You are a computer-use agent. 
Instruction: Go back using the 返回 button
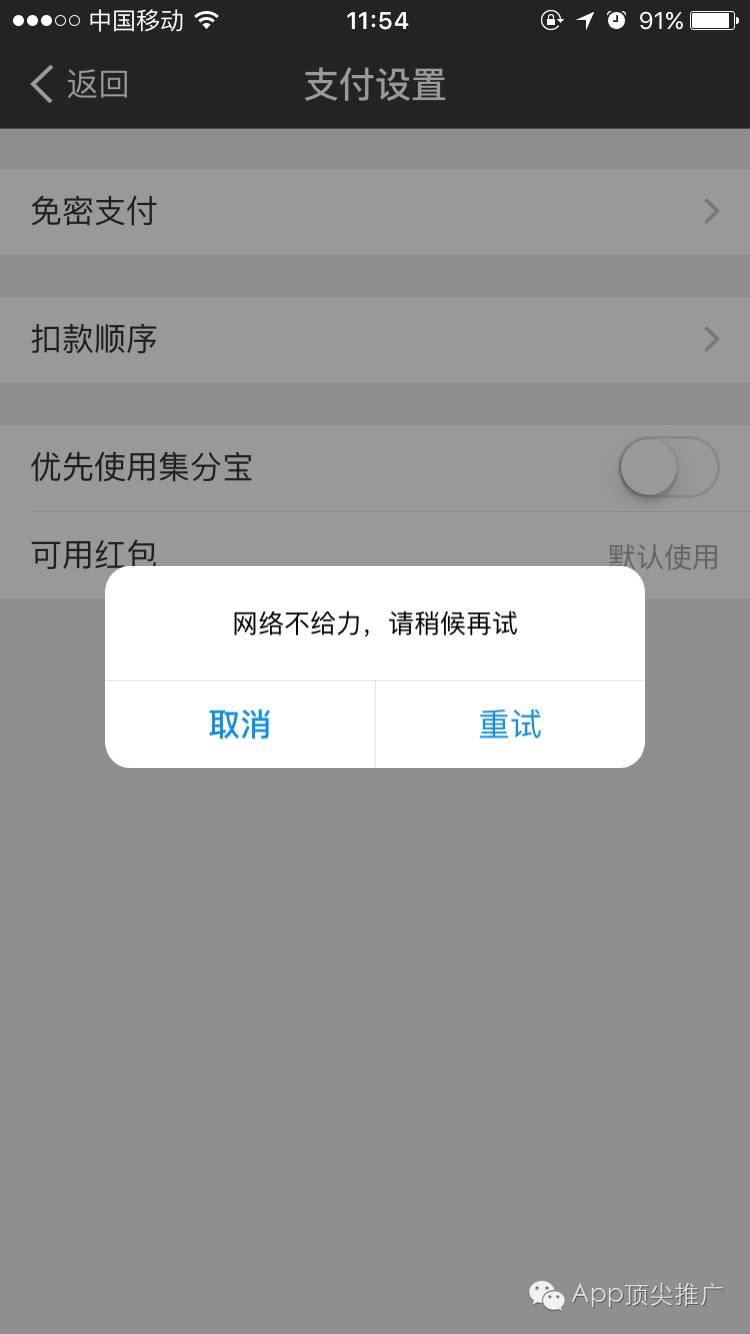point(80,84)
